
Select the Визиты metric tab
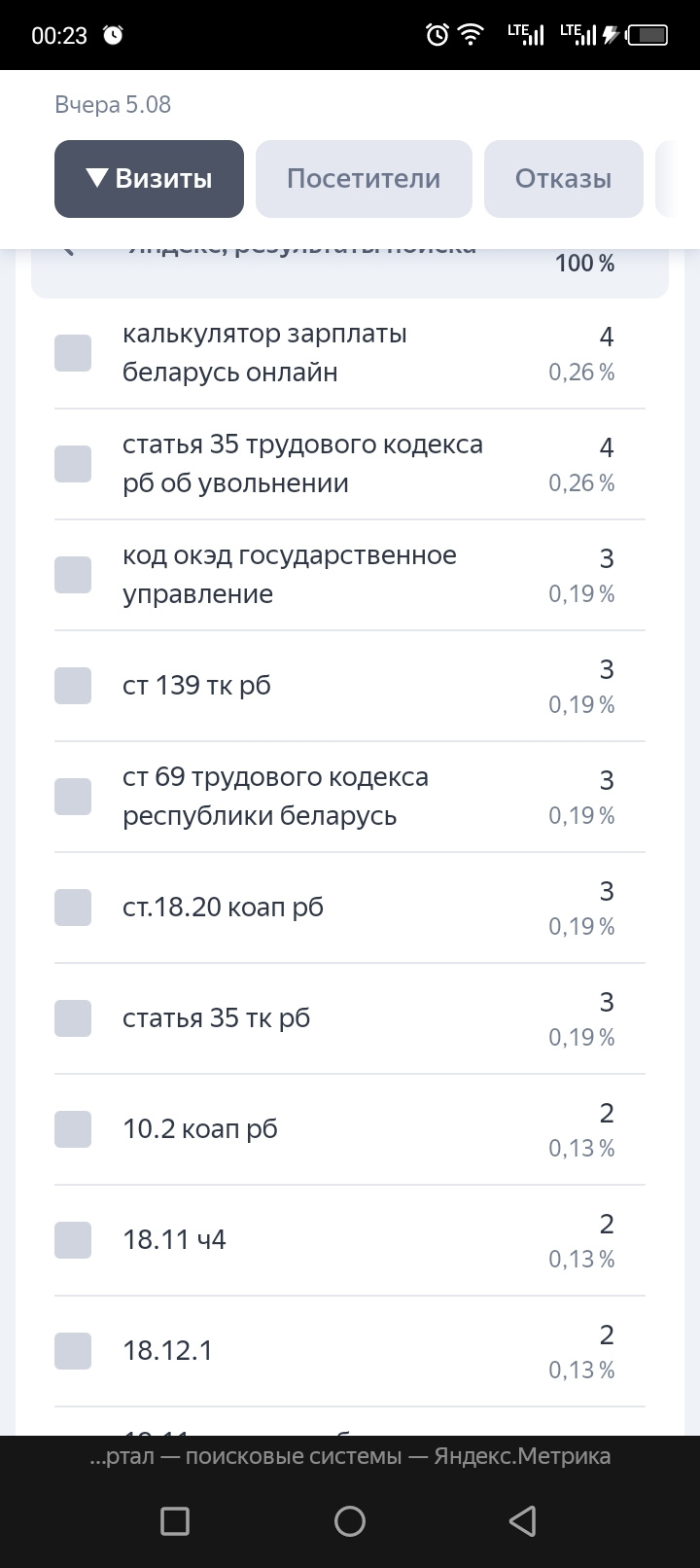click(x=149, y=179)
